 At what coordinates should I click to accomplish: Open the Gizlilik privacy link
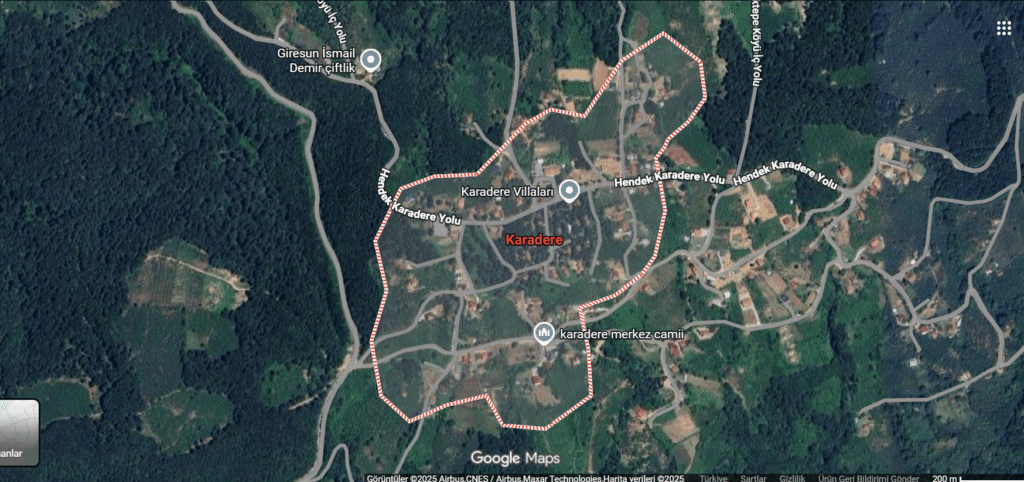(793, 478)
